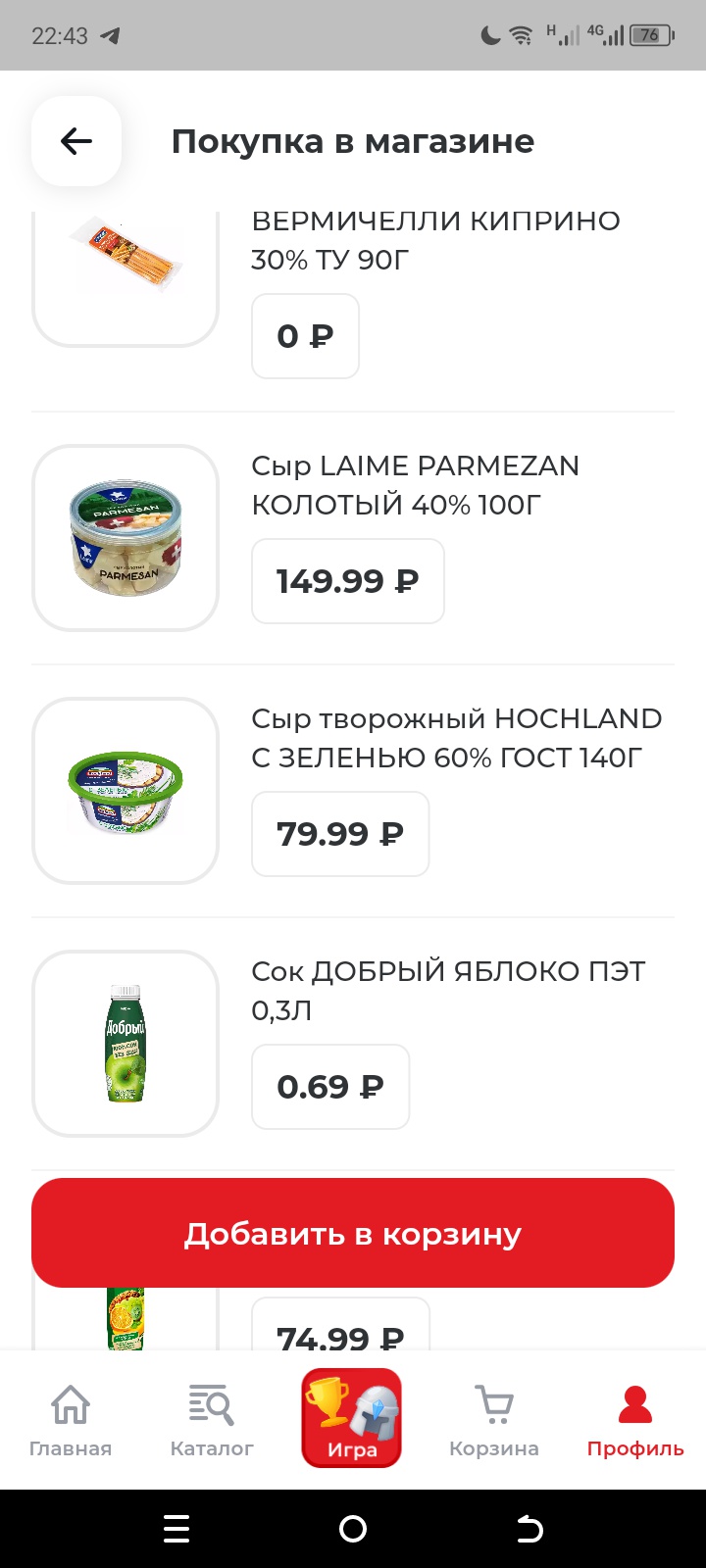Select the Профиль tab
The height and width of the screenshot is (1568, 706).
pyautogui.click(x=635, y=1419)
